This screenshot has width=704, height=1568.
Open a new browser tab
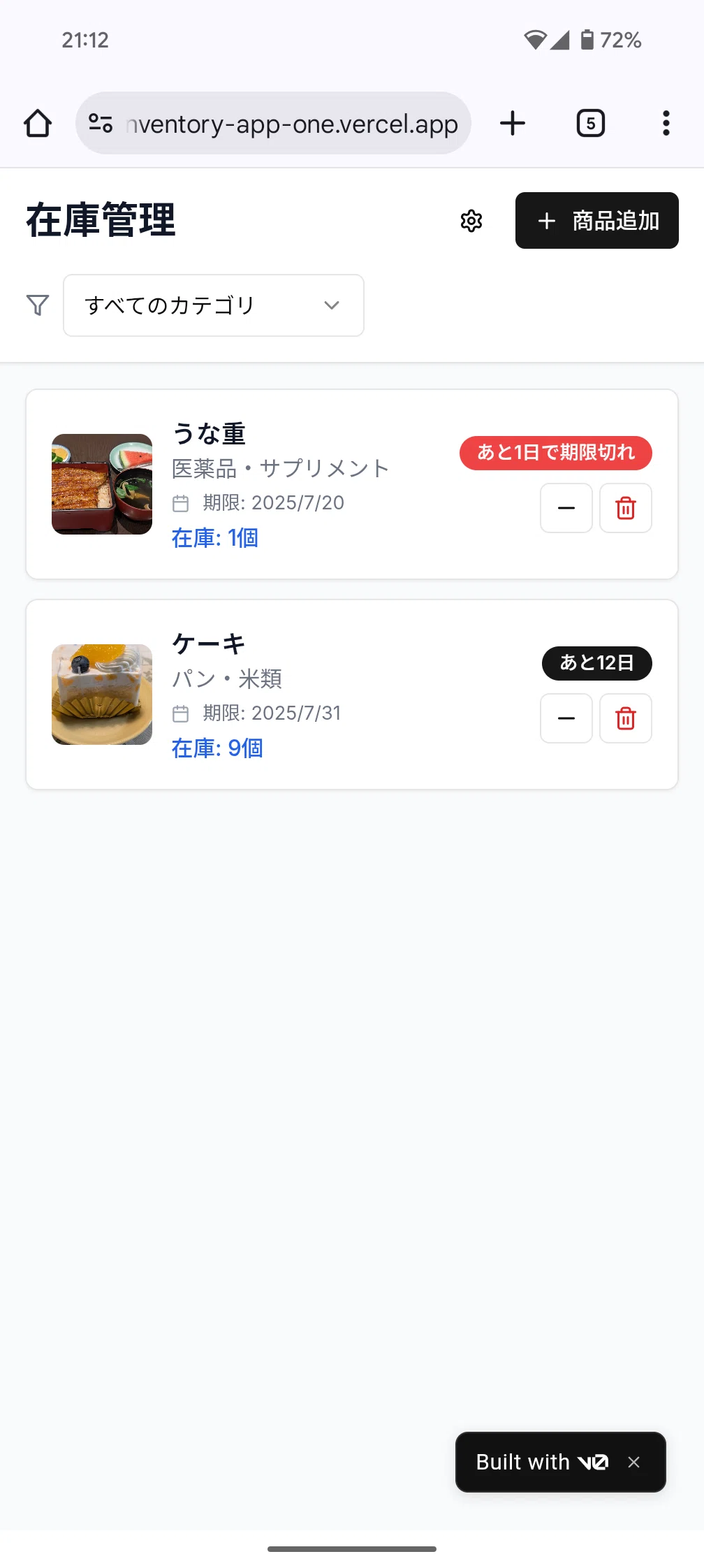pyautogui.click(x=513, y=124)
